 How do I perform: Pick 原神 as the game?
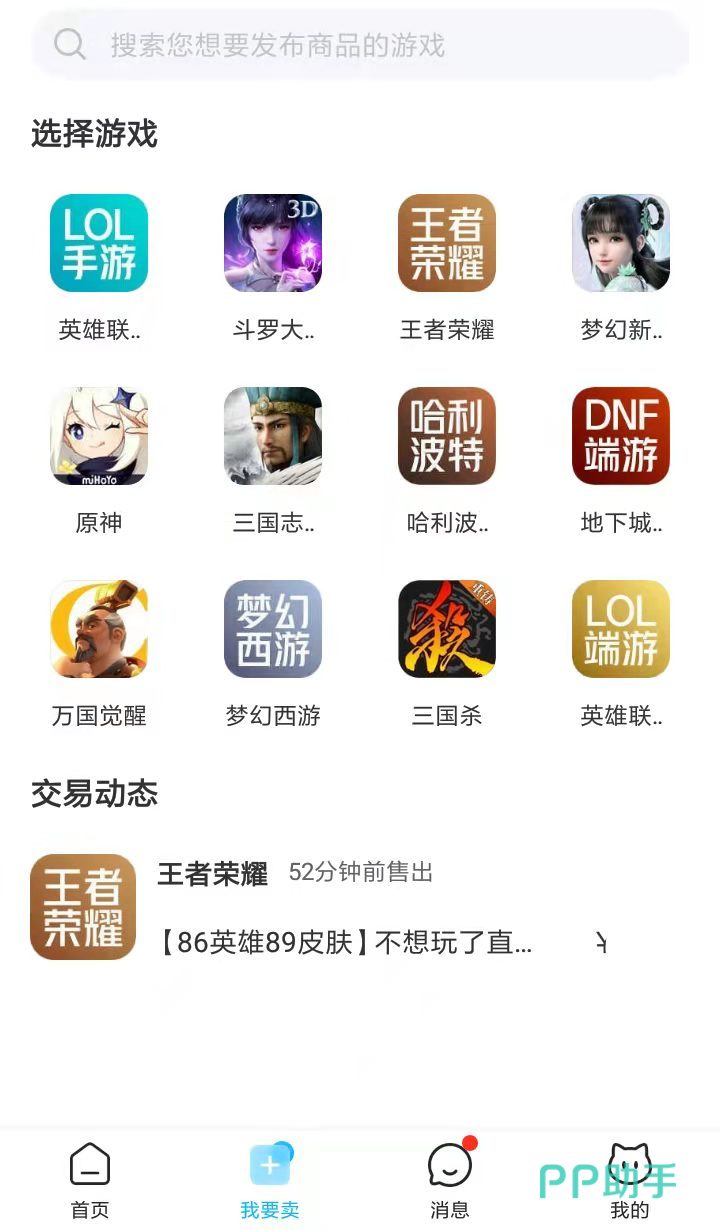coord(99,436)
